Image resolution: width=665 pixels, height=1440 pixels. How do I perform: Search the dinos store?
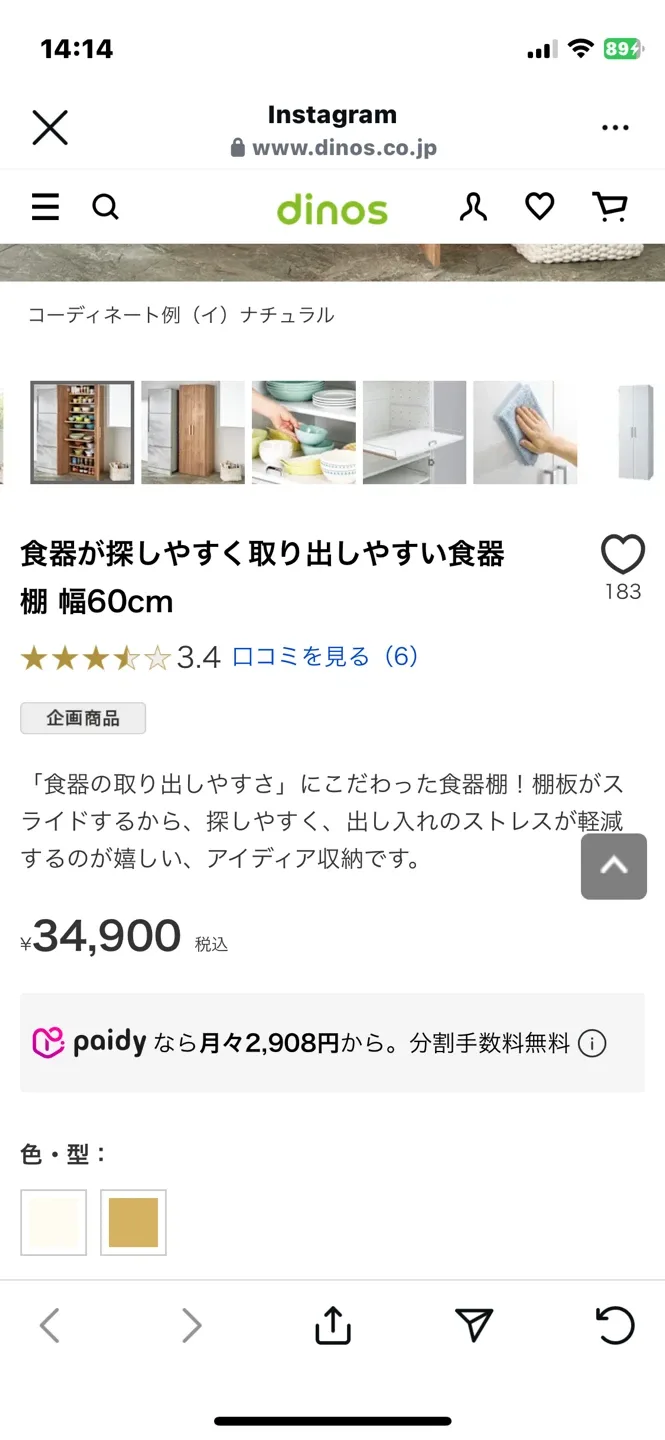tap(105, 207)
